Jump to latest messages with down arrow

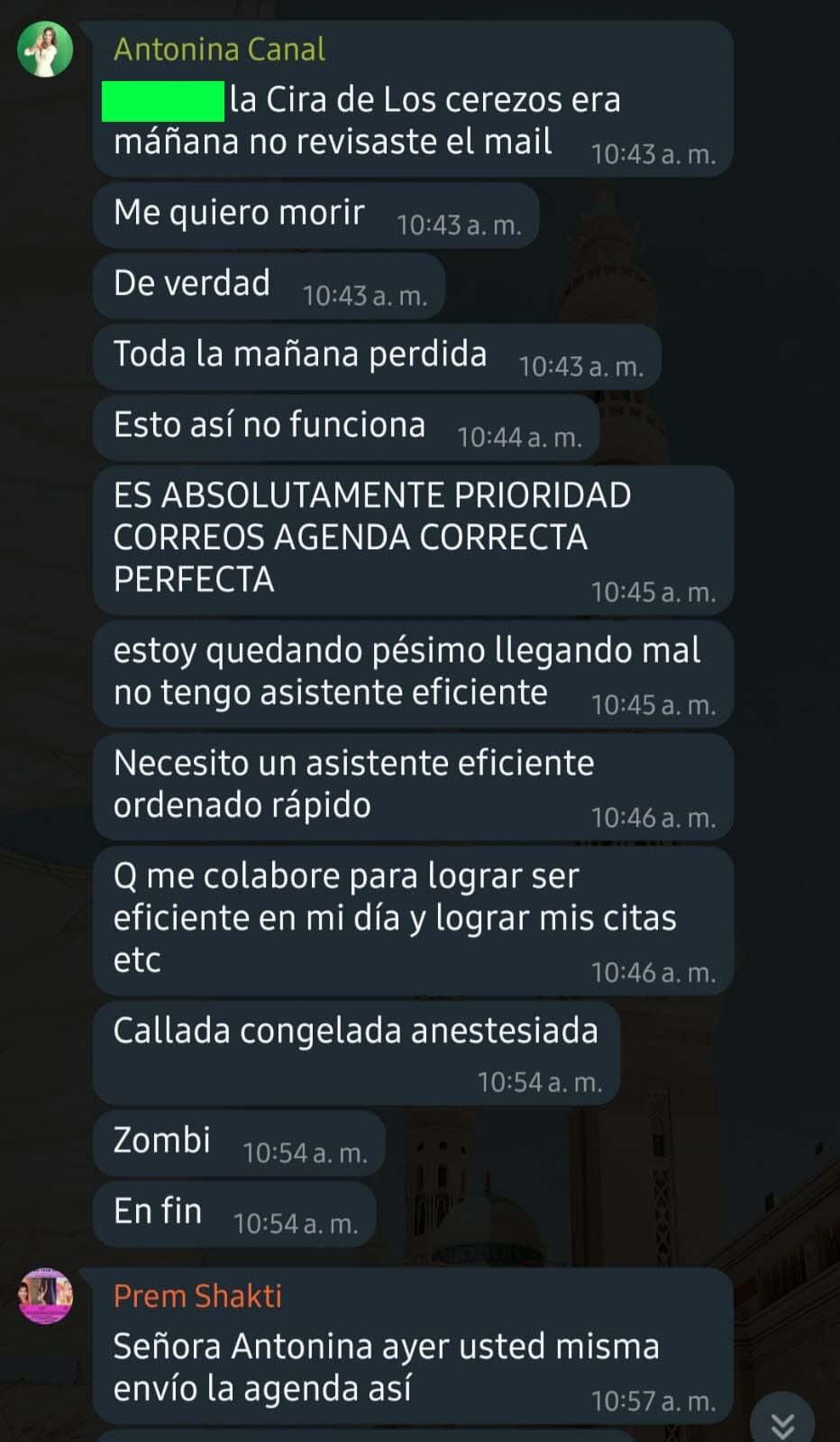(781, 1424)
